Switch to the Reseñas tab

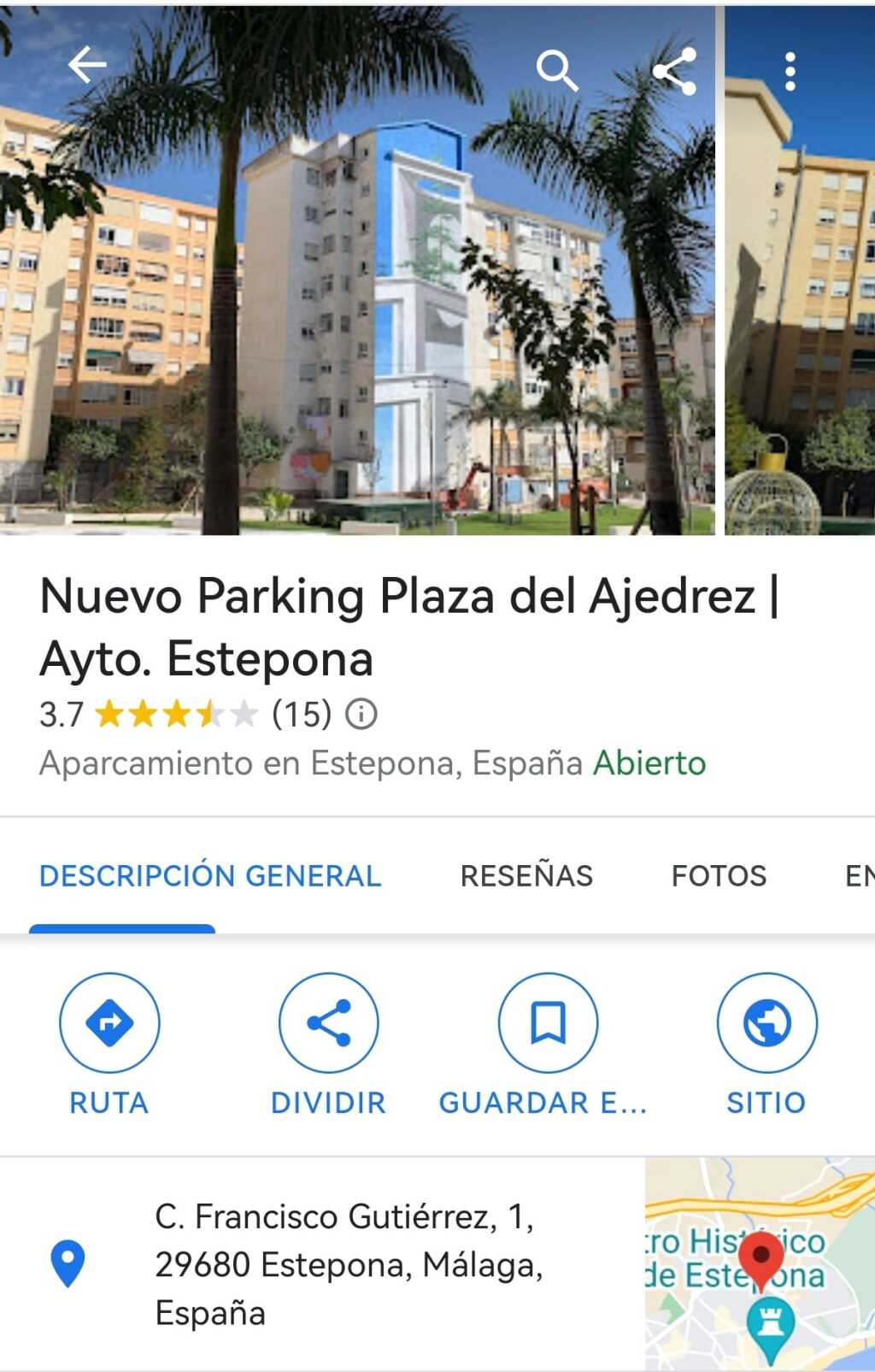coord(526,875)
